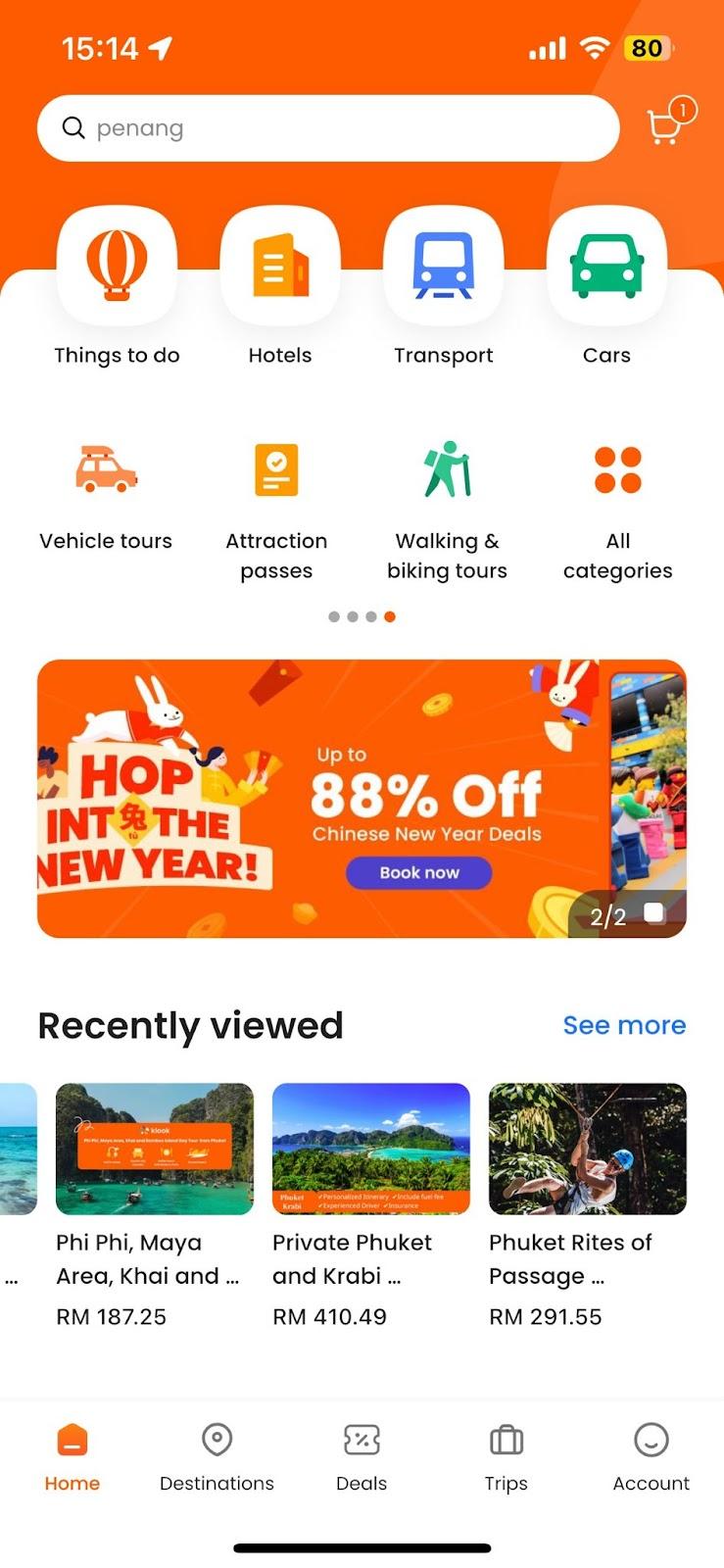Switch to the Destinations tab
The height and width of the screenshot is (1568, 724).
(217, 1457)
